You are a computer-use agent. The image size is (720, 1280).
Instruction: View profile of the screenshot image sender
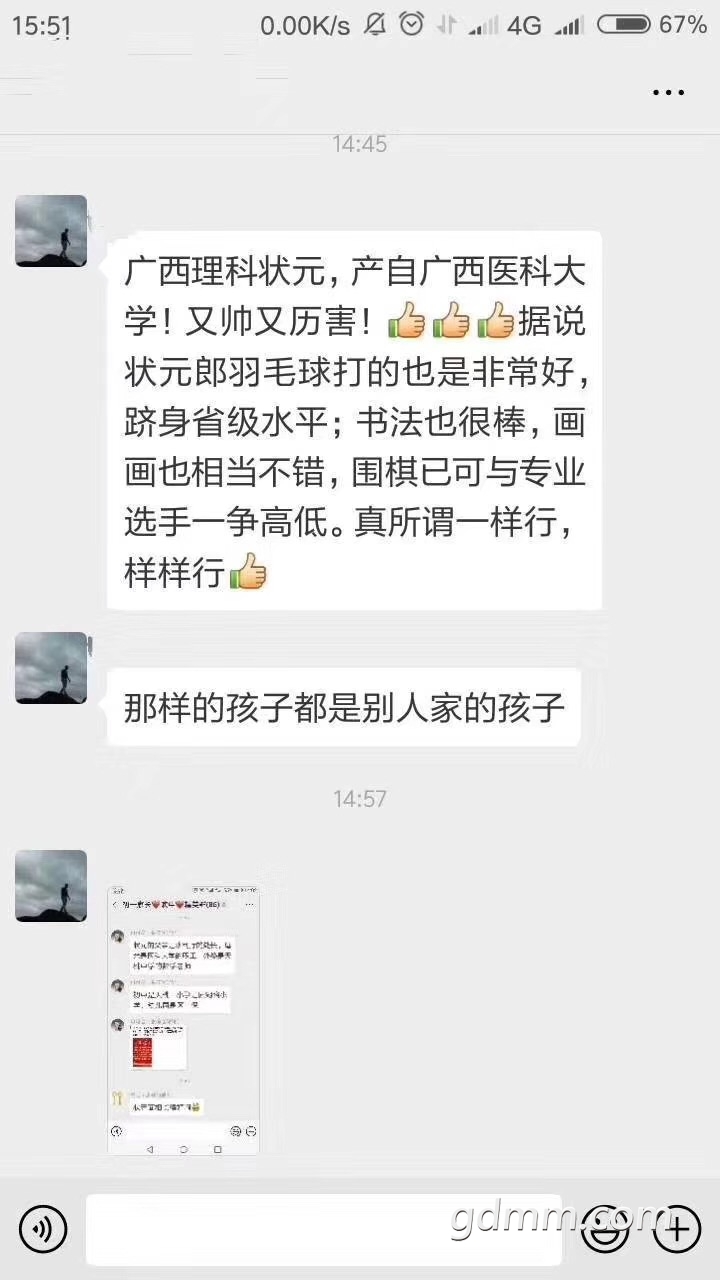click(51, 885)
